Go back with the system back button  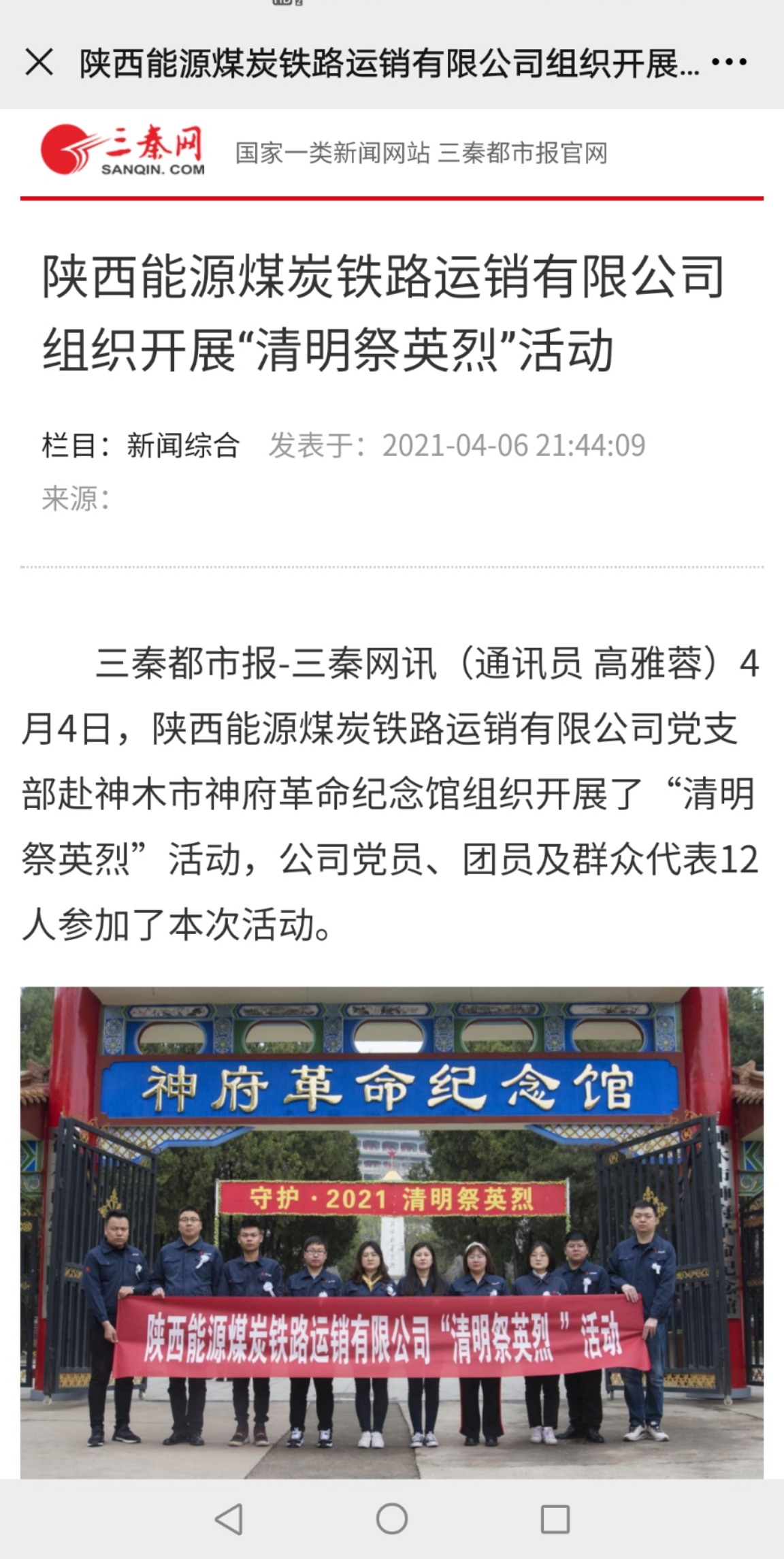[229, 1519]
